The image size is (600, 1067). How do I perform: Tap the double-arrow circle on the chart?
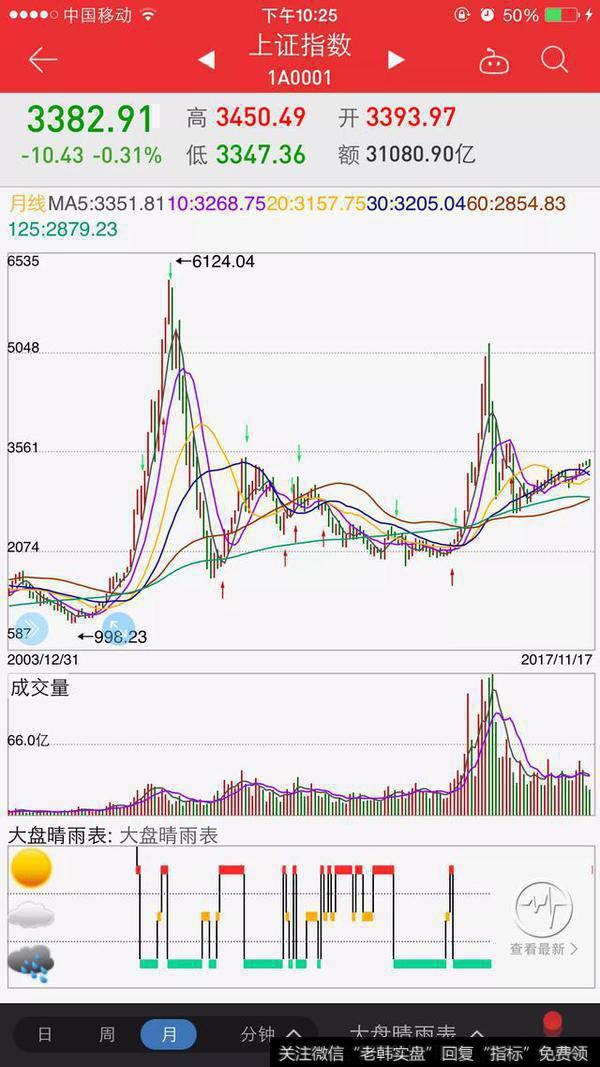pyautogui.click(x=31, y=628)
